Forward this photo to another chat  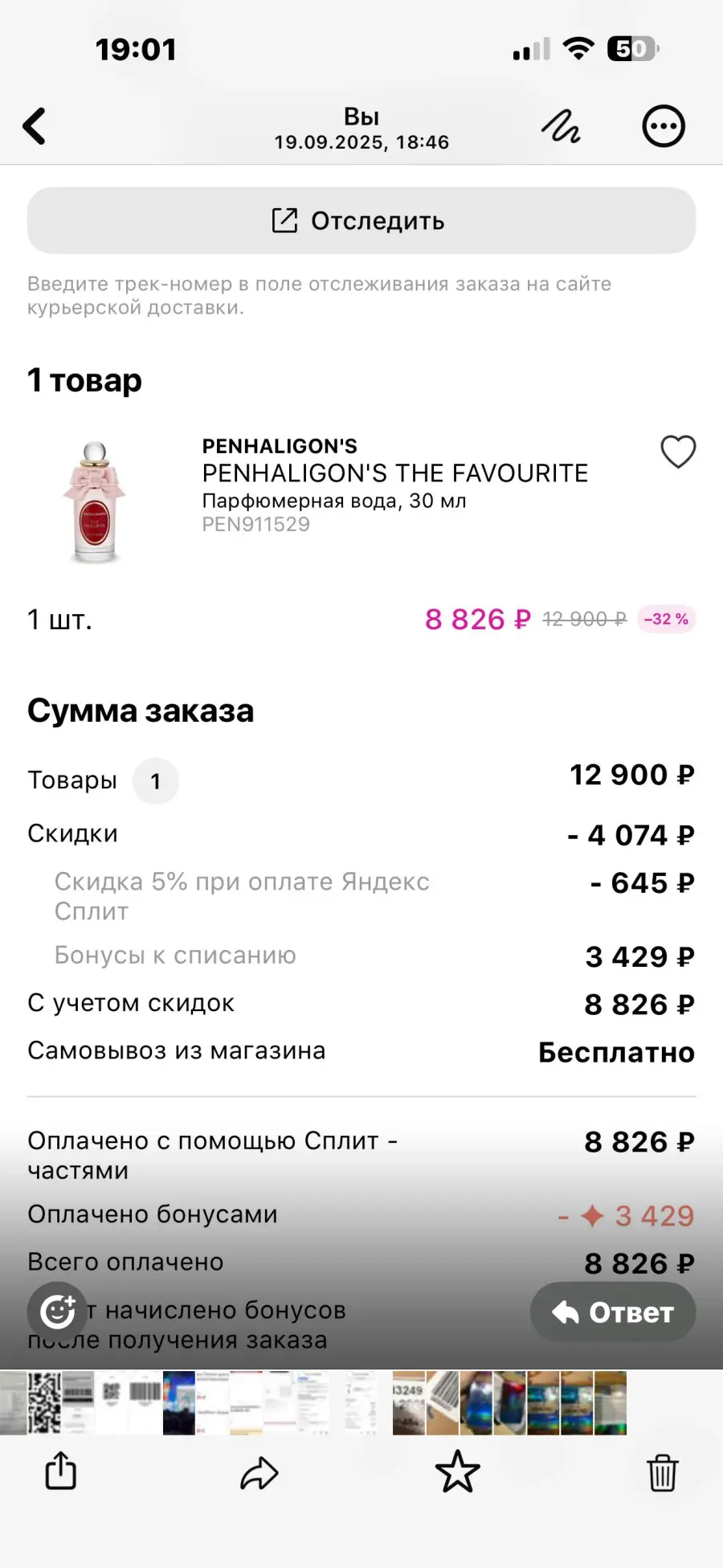(x=259, y=1473)
